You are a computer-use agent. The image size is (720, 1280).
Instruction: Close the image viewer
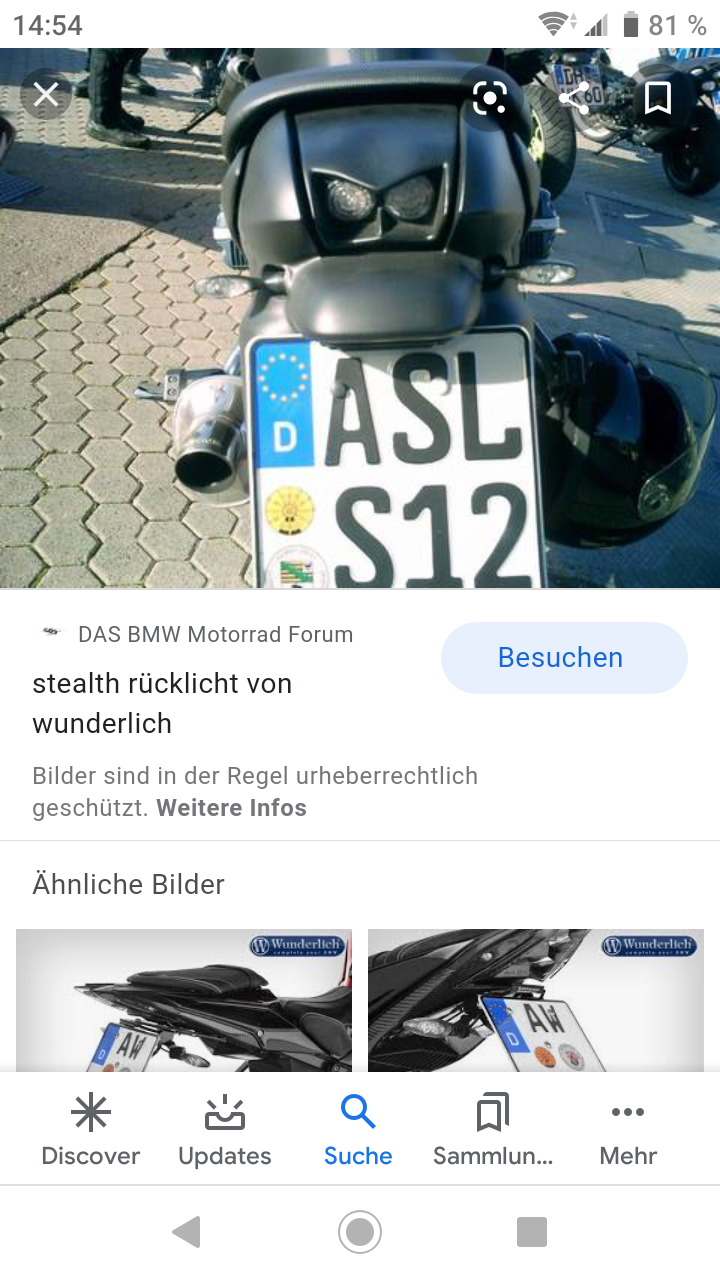pos(46,95)
